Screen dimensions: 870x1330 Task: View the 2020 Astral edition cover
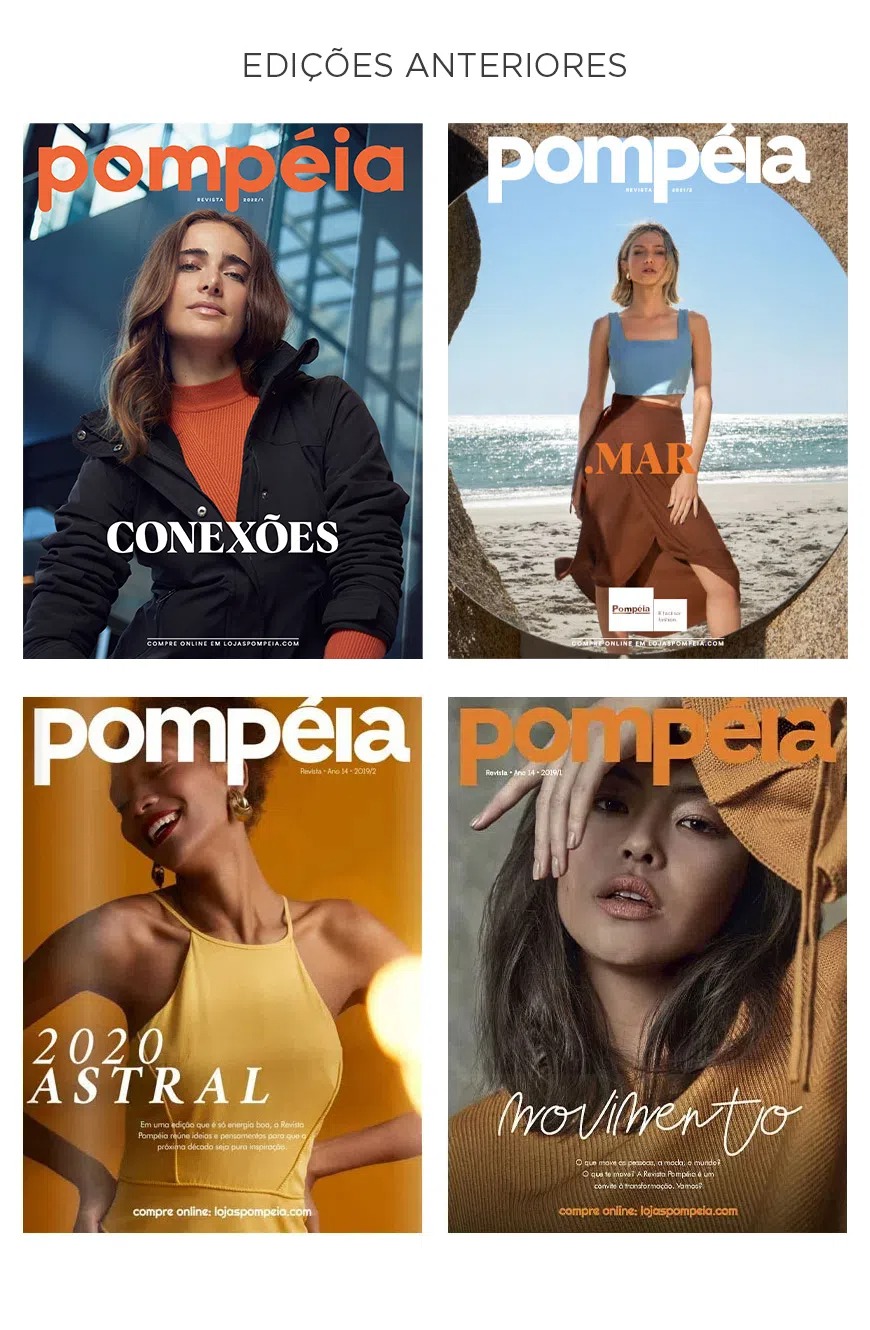[x=222, y=964]
